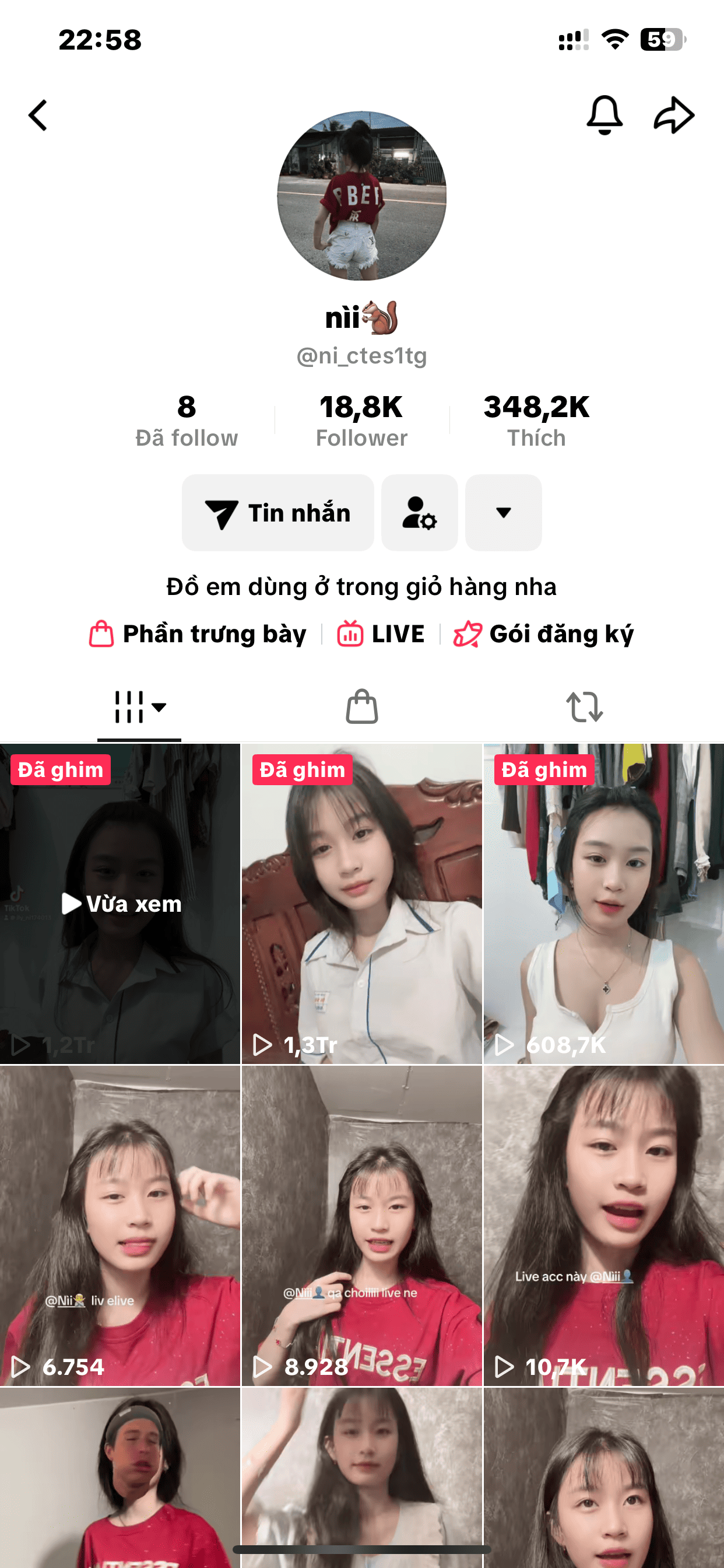Screen dimensions: 724x1568
Task: Play the video with 10,7K views
Action: pos(603,1224)
